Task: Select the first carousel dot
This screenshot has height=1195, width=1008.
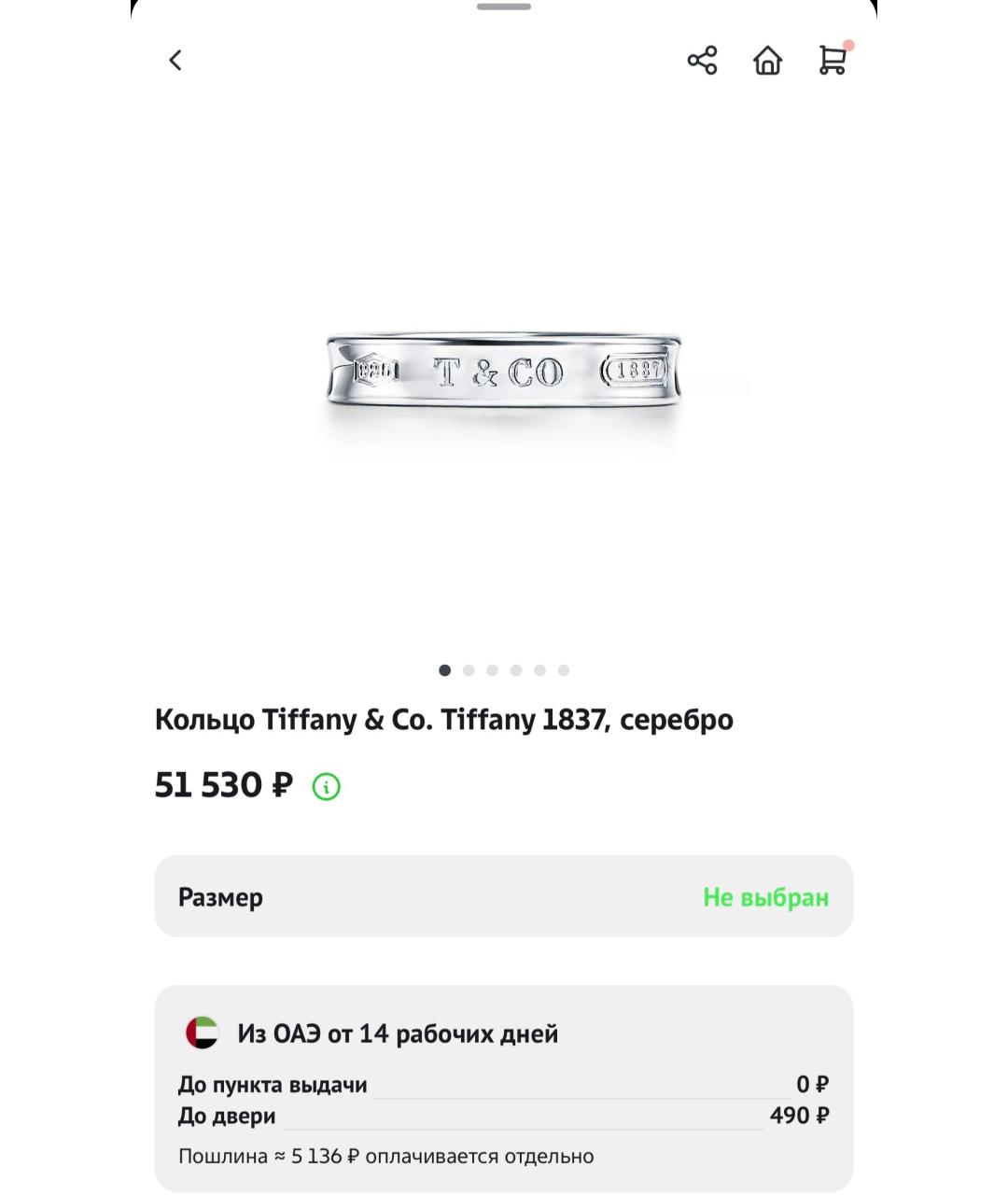Action: pos(443,669)
